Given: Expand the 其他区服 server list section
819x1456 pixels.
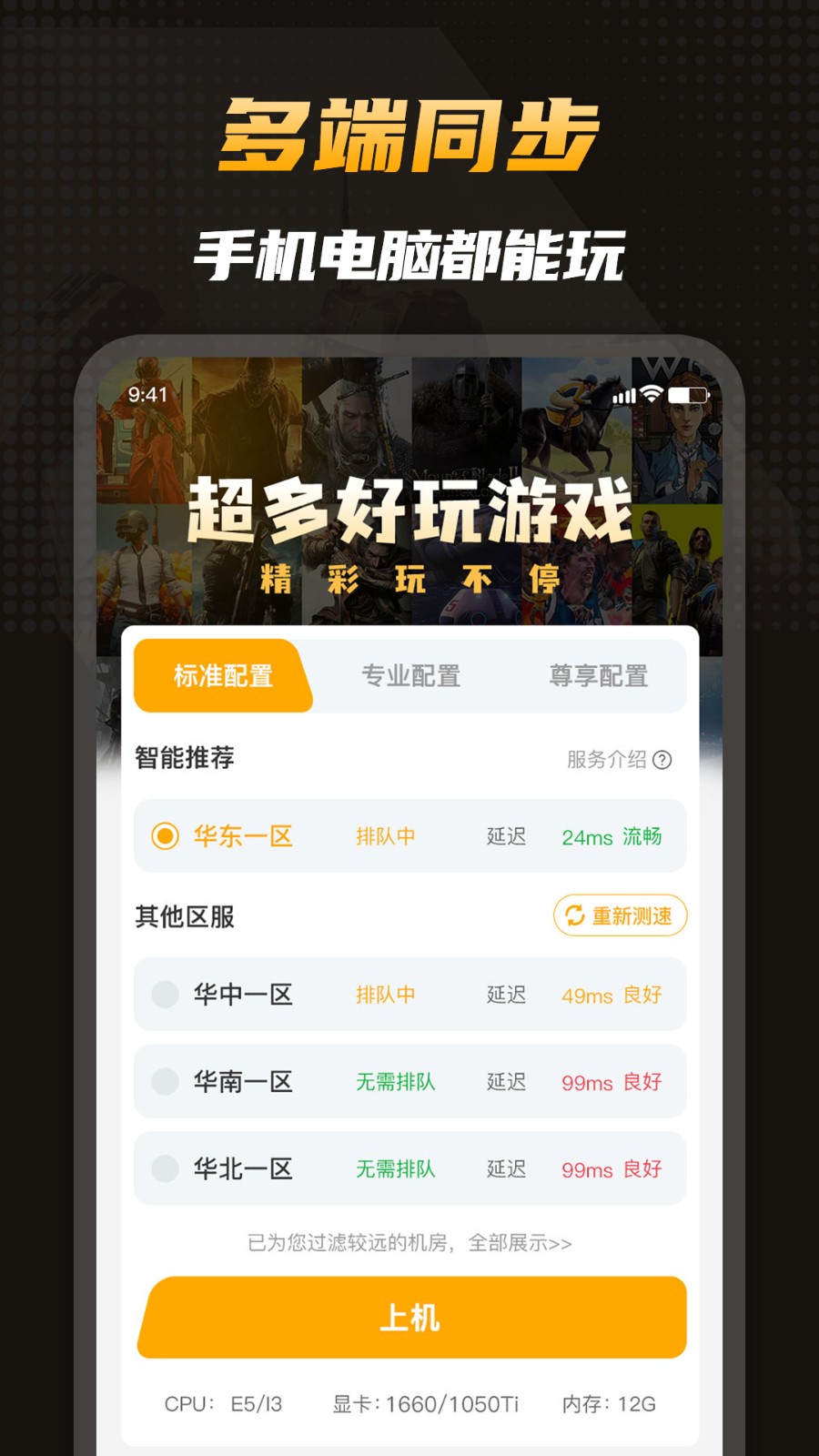Looking at the screenshot, I should [x=183, y=917].
